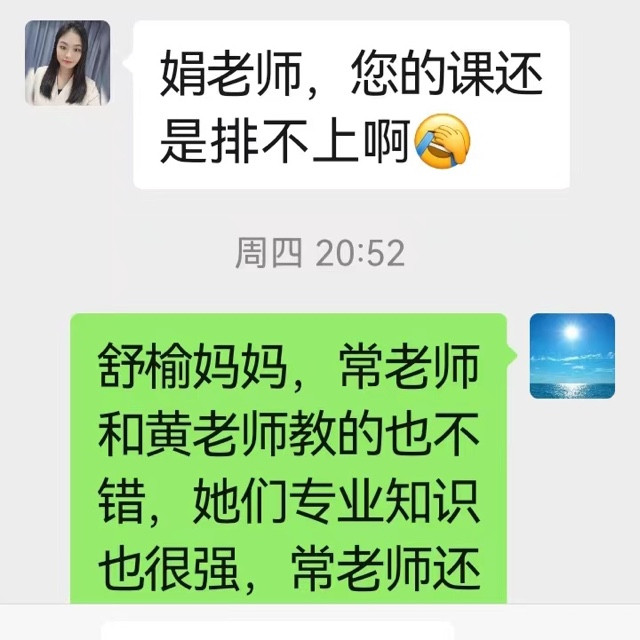Open the profile with the sea avatar
The height and width of the screenshot is (640, 640).
point(572,356)
